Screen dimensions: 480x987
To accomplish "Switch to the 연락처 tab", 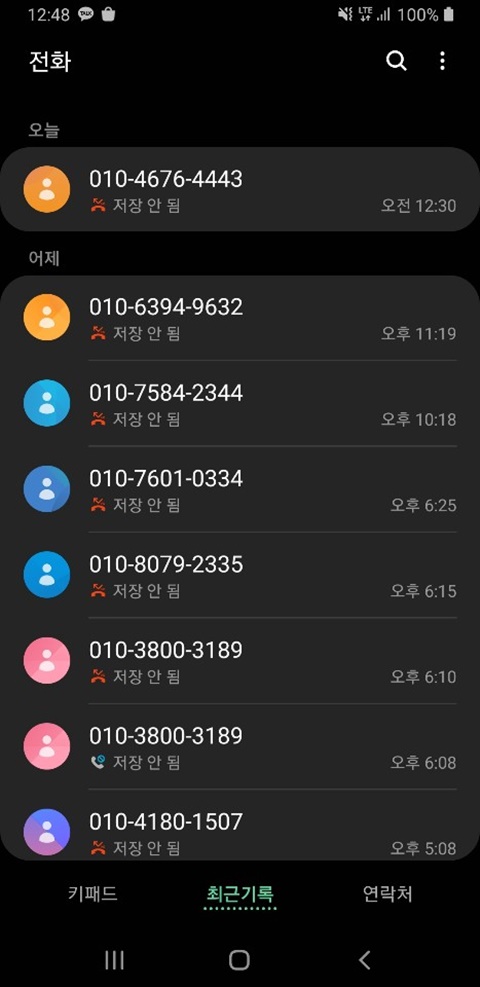I will pos(388,894).
